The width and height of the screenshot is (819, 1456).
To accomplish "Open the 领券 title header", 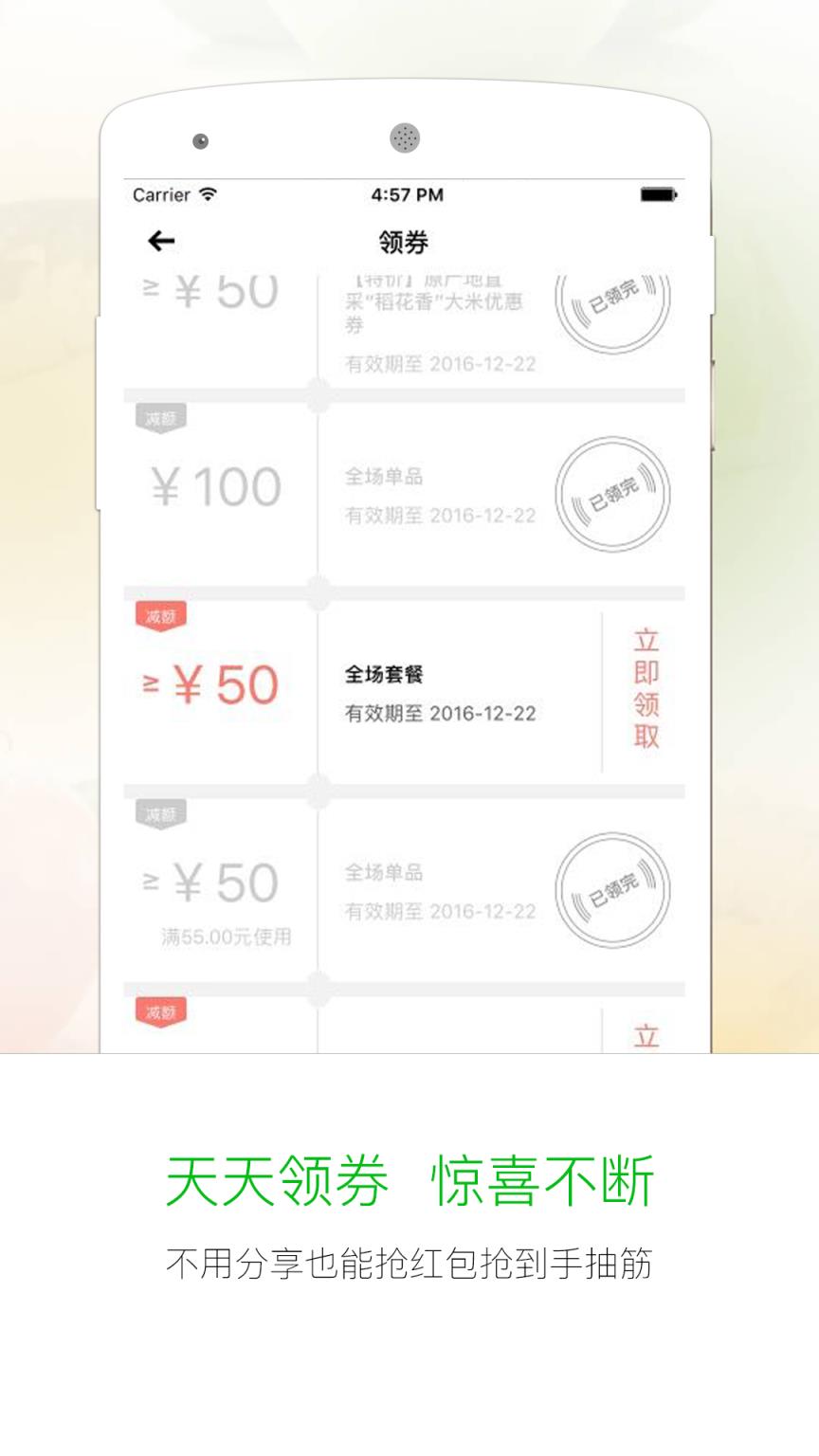I will [x=402, y=242].
